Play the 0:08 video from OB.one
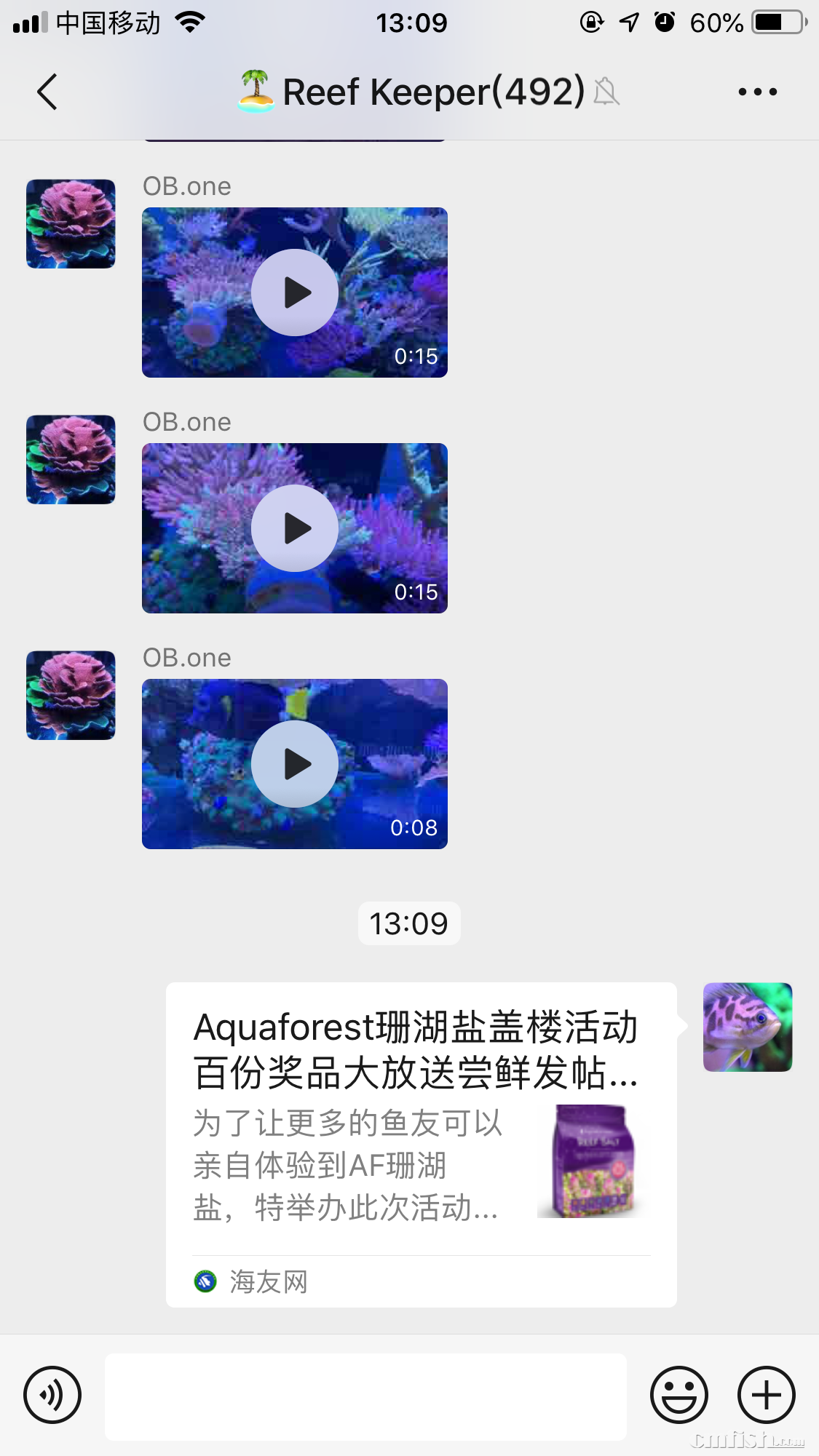The image size is (819, 1456). [294, 764]
